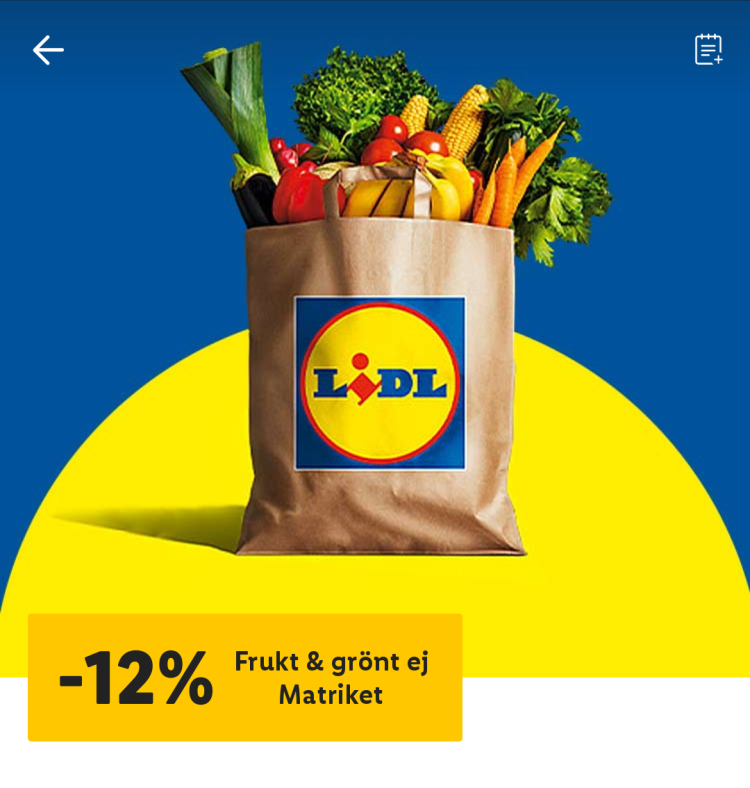Go back using the arrow icon
This screenshot has width=750, height=788.
pyautogui.click(x=47, y=50)
